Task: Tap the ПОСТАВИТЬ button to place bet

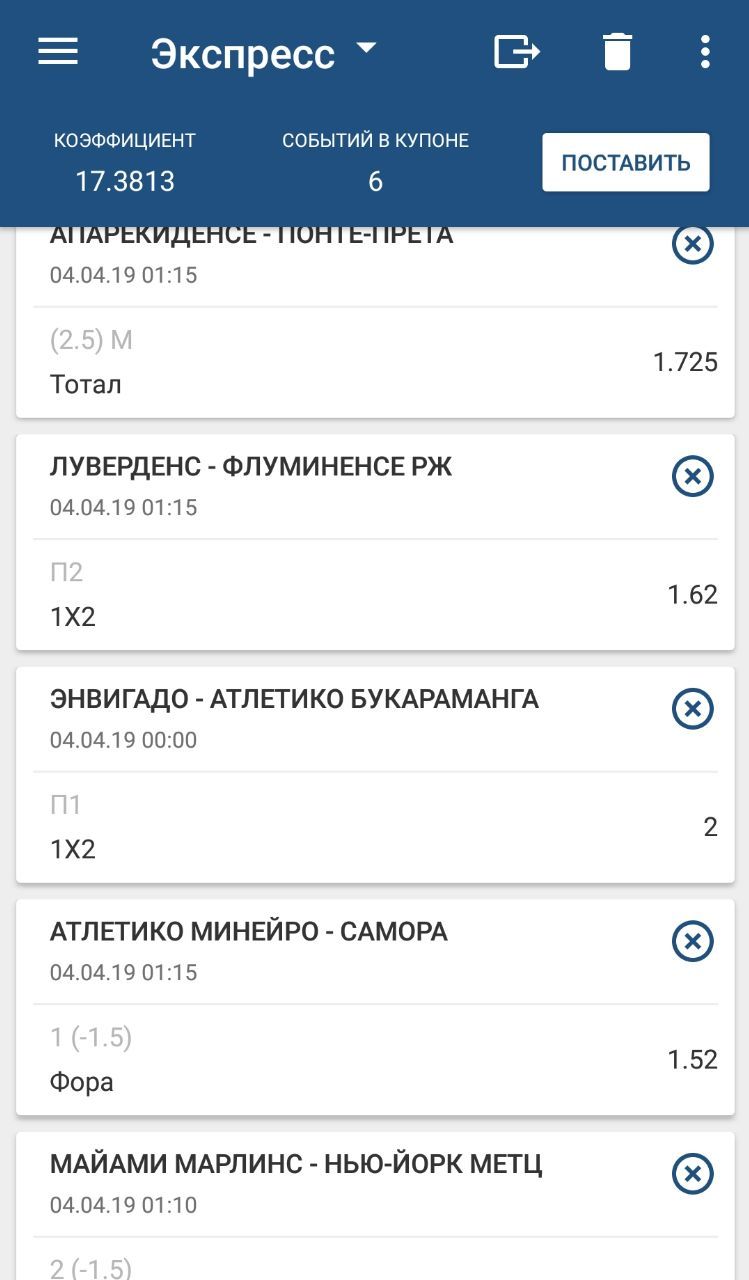Action: point(626,162)
